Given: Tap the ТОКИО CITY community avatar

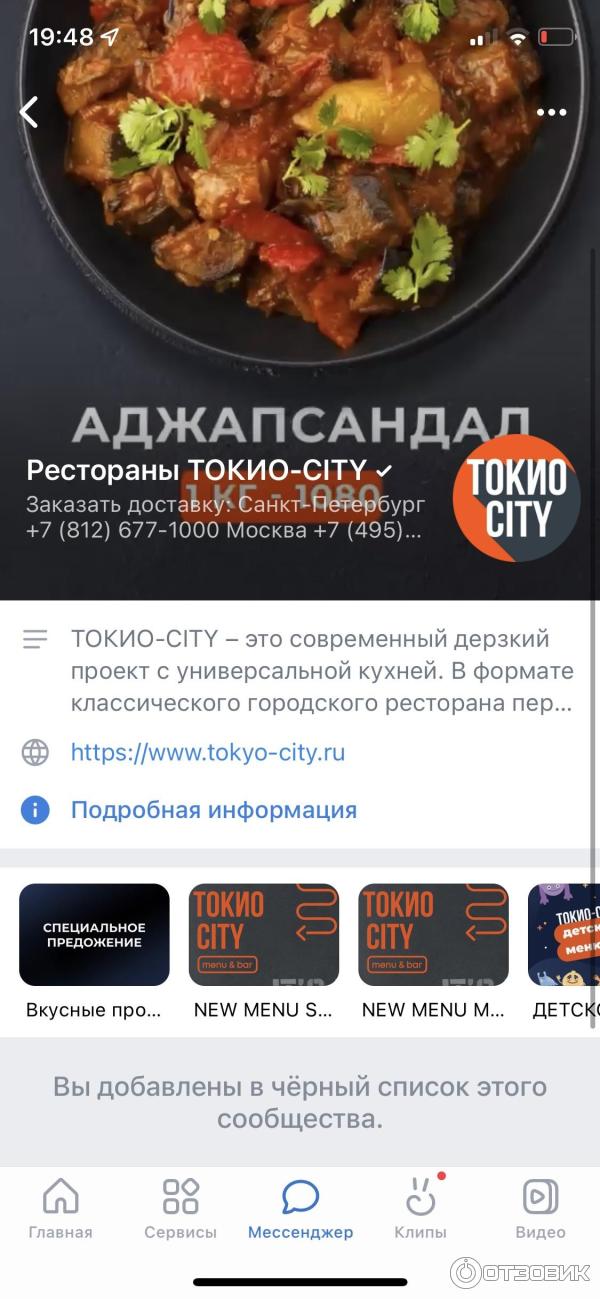Looking at the screenshot, I should coord(516,497).
